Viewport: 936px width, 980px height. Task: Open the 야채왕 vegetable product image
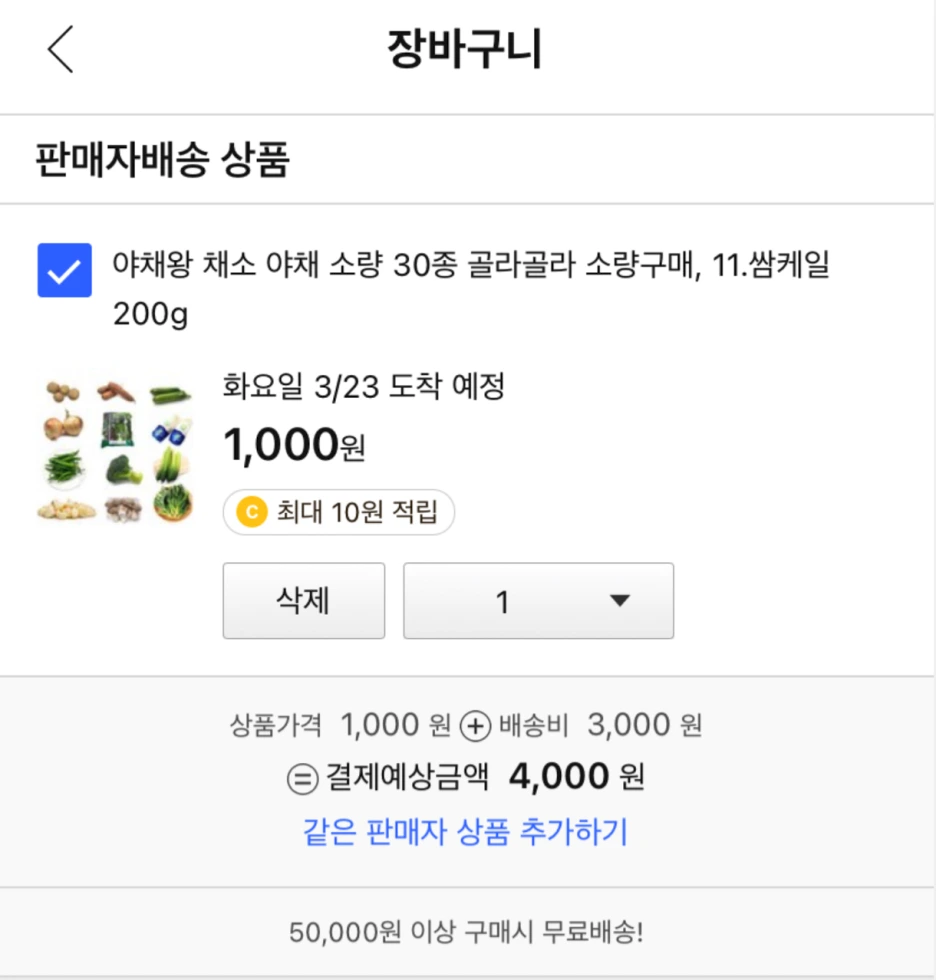click(x=117, y=451)
